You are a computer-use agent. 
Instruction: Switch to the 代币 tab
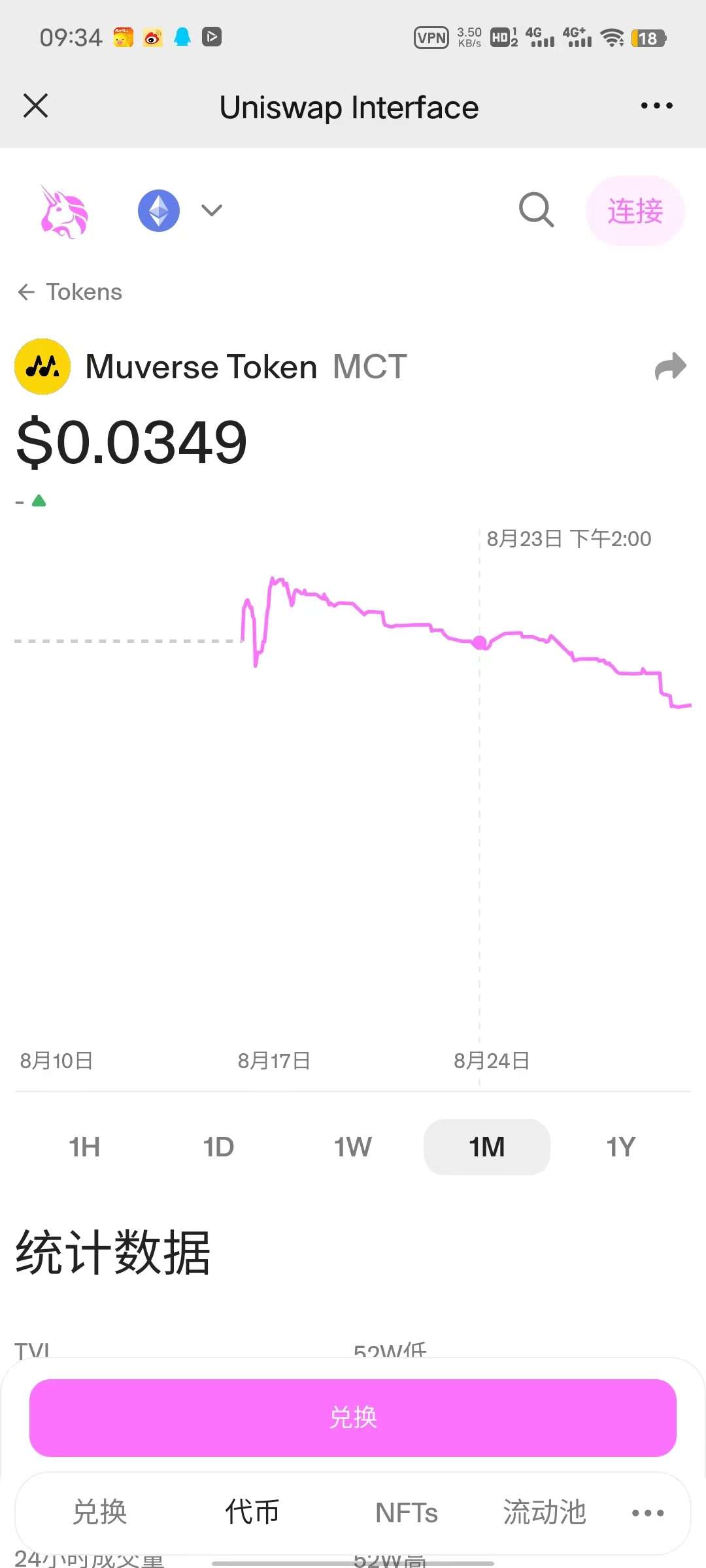252,1512
